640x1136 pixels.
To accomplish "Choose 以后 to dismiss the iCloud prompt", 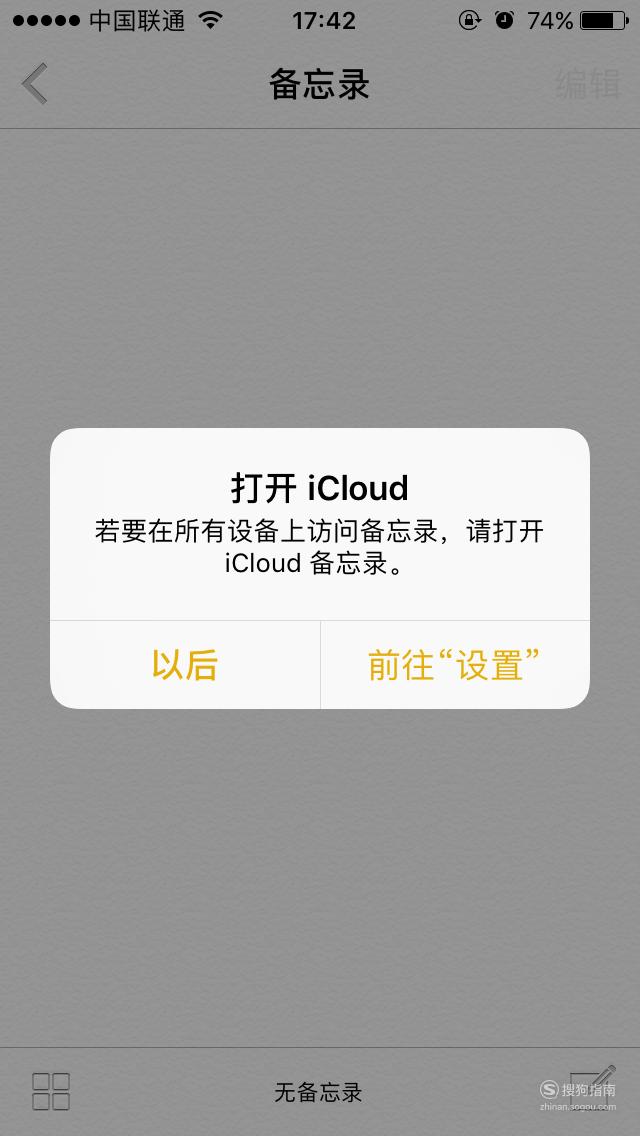I will (185, 664).
